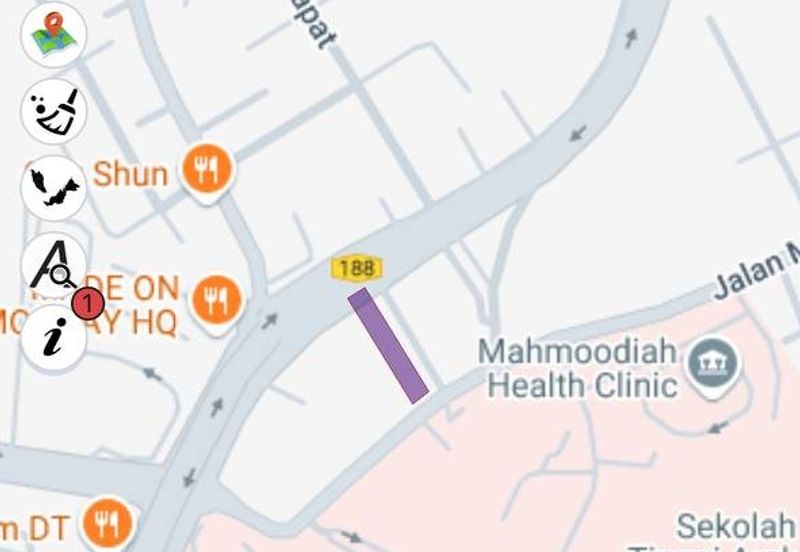800x552 pixels.
Task: Tap the restaurant marker beside DT
Action: point(109,523)
